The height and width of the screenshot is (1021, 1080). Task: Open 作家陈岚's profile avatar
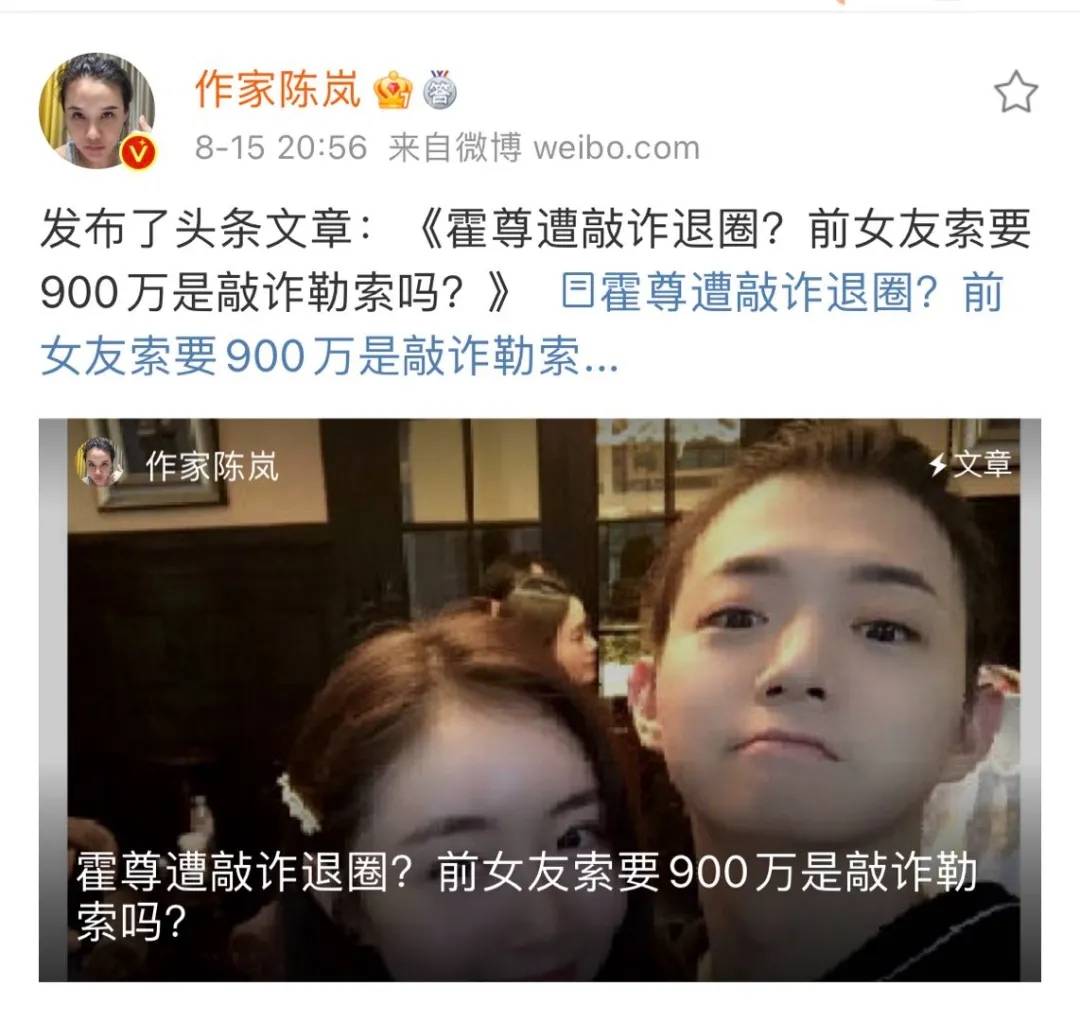pos(96,110)
